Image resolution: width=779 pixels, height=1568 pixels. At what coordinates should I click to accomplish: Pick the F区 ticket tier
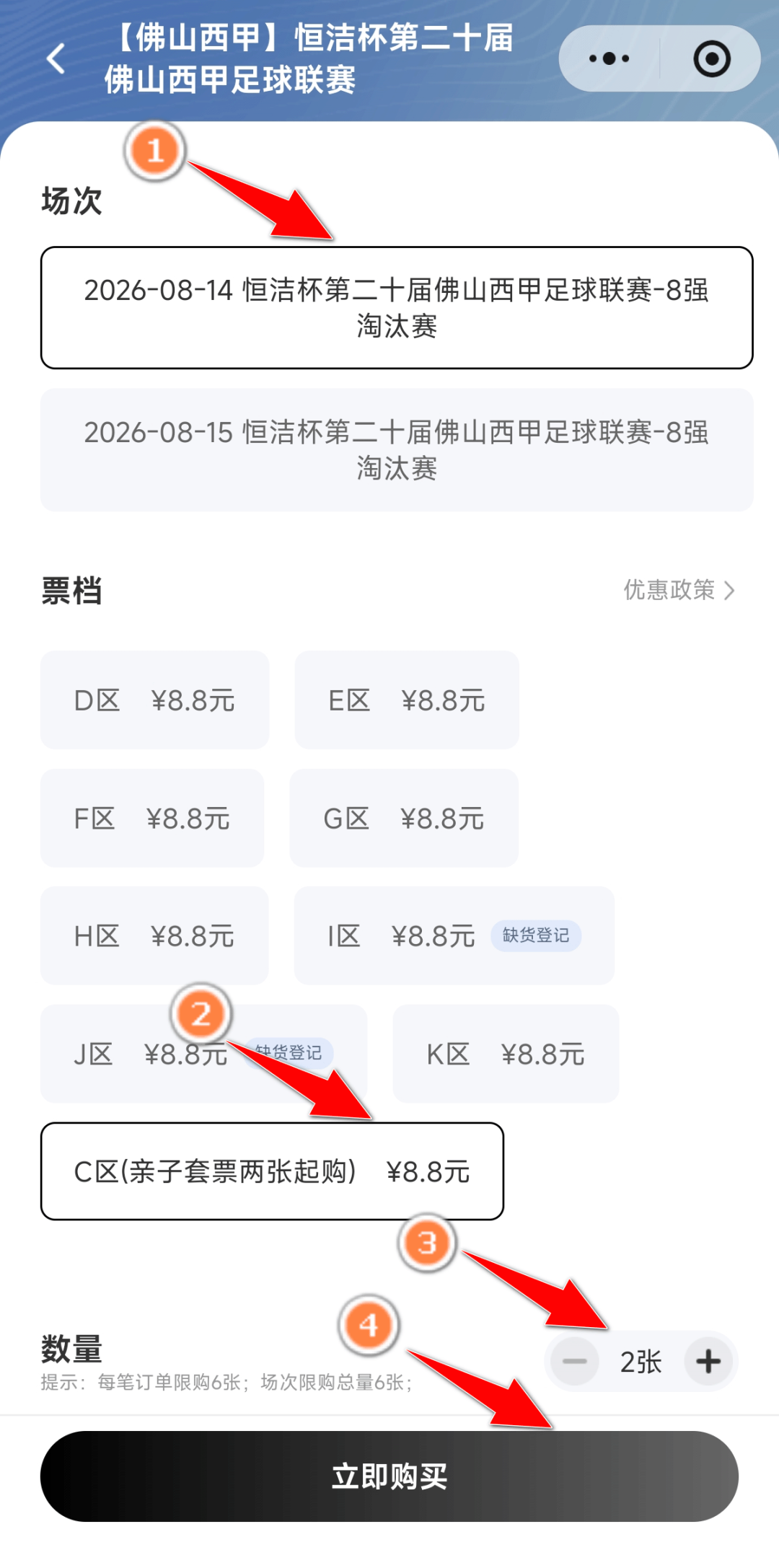coord(152,818)
